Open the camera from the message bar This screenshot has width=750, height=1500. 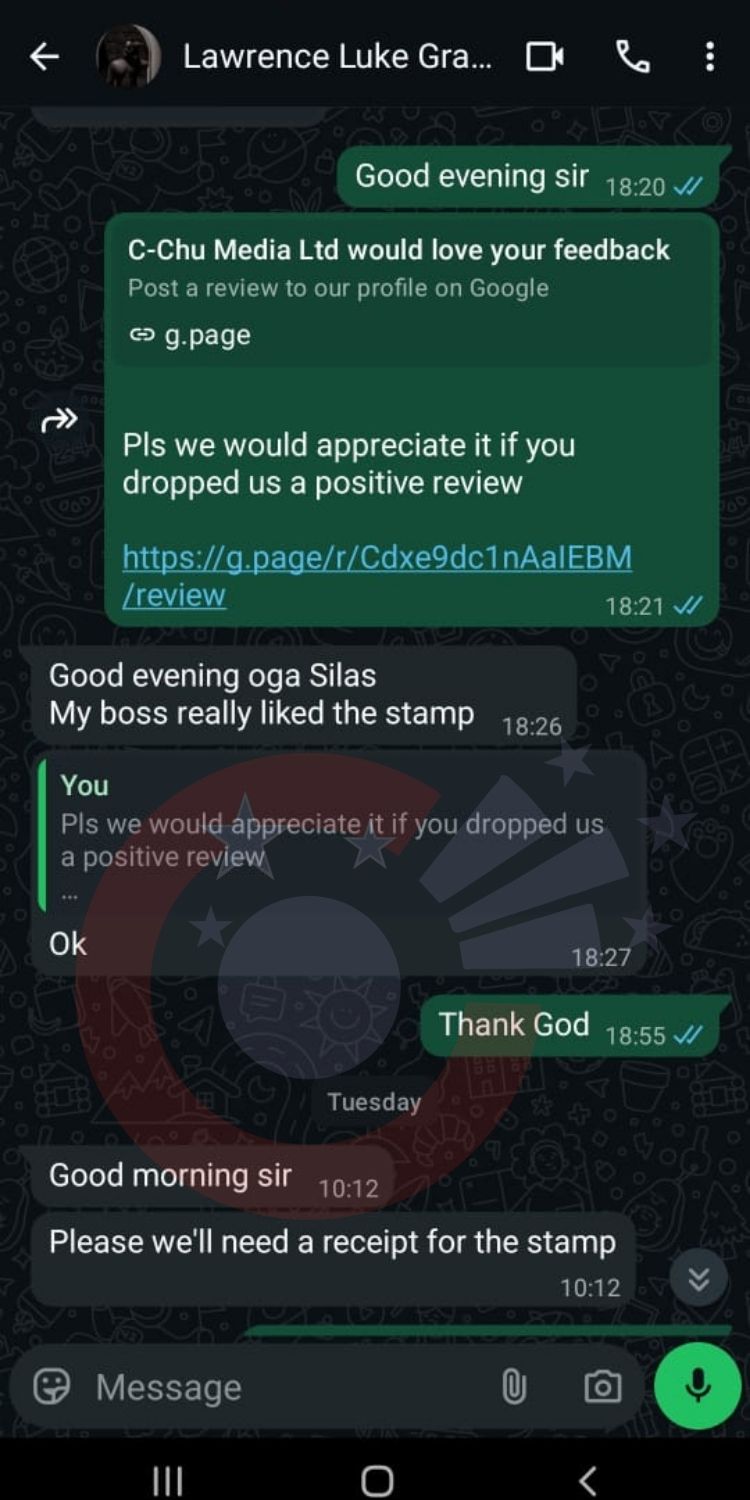pos(602,1386)
